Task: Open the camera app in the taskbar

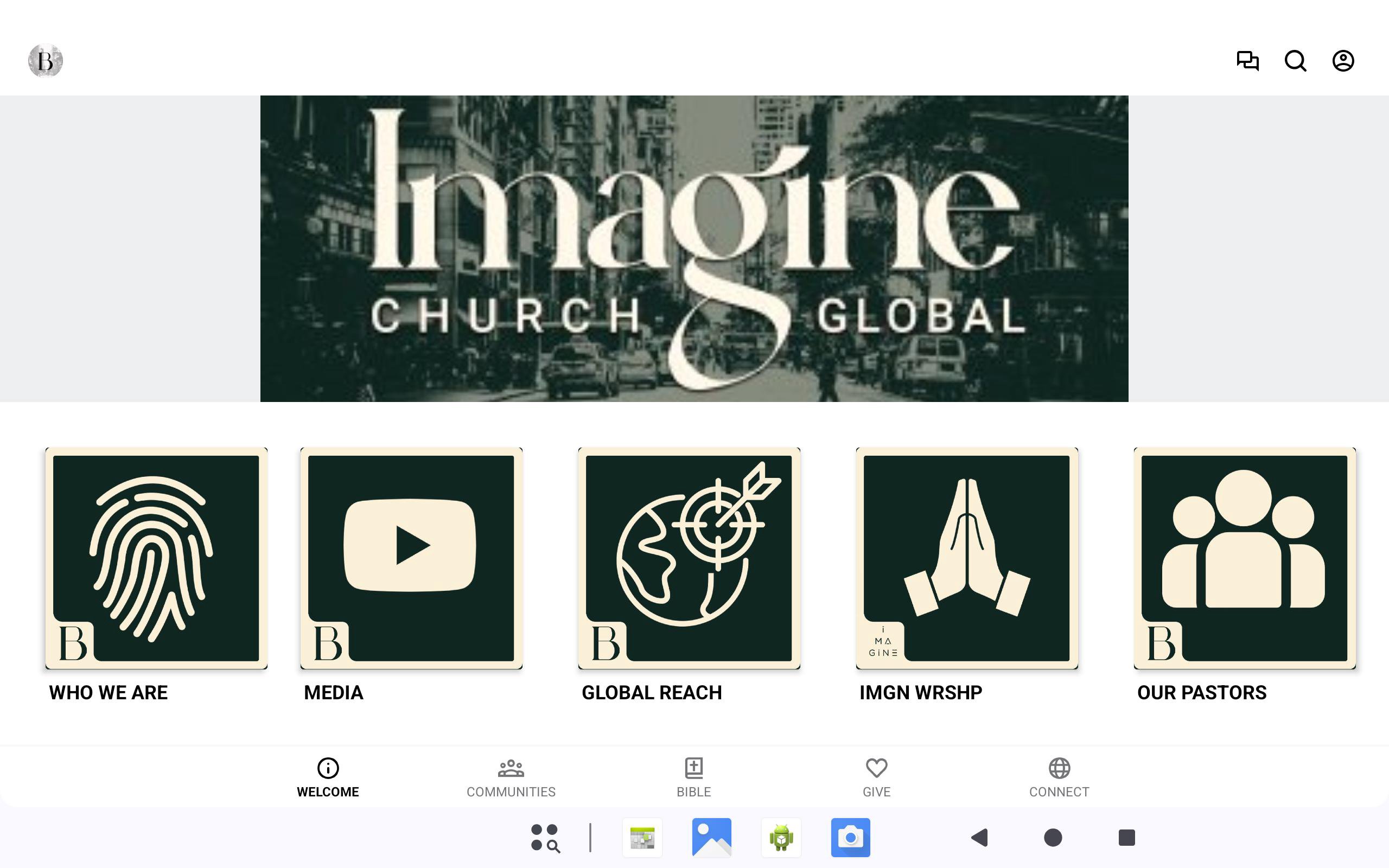Action: coord(850,838)
